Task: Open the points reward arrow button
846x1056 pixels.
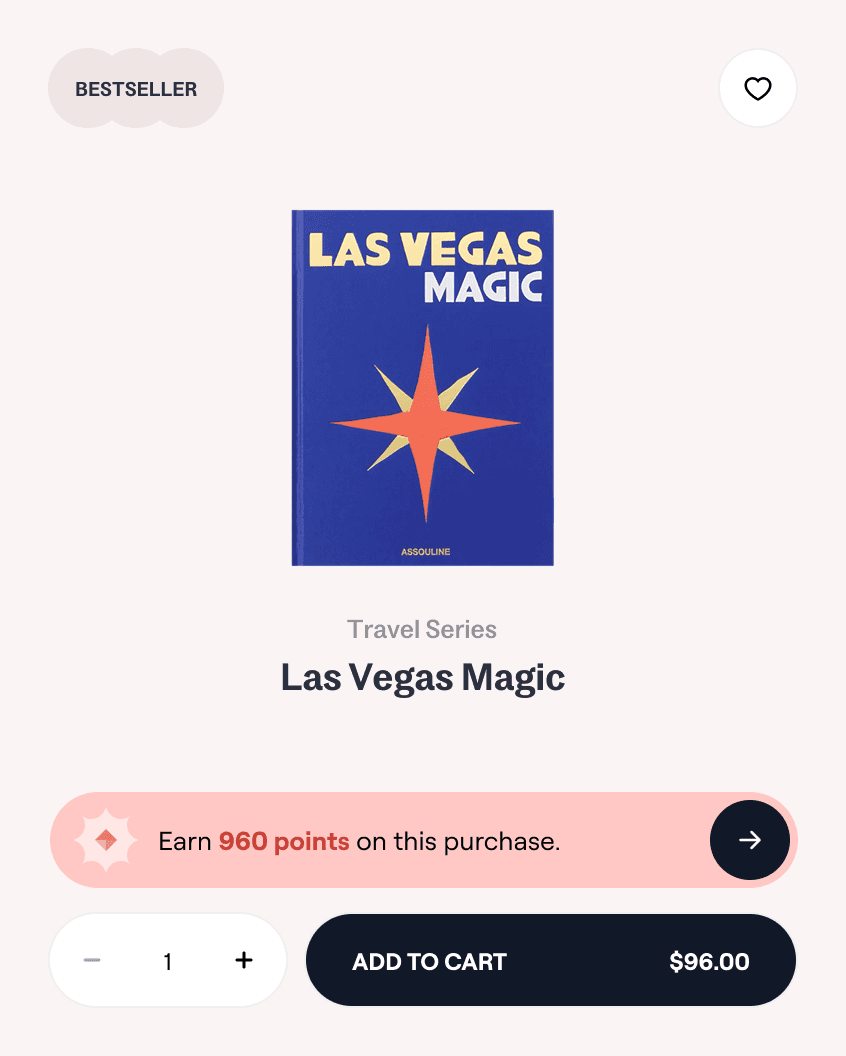Action: point(749,840)
